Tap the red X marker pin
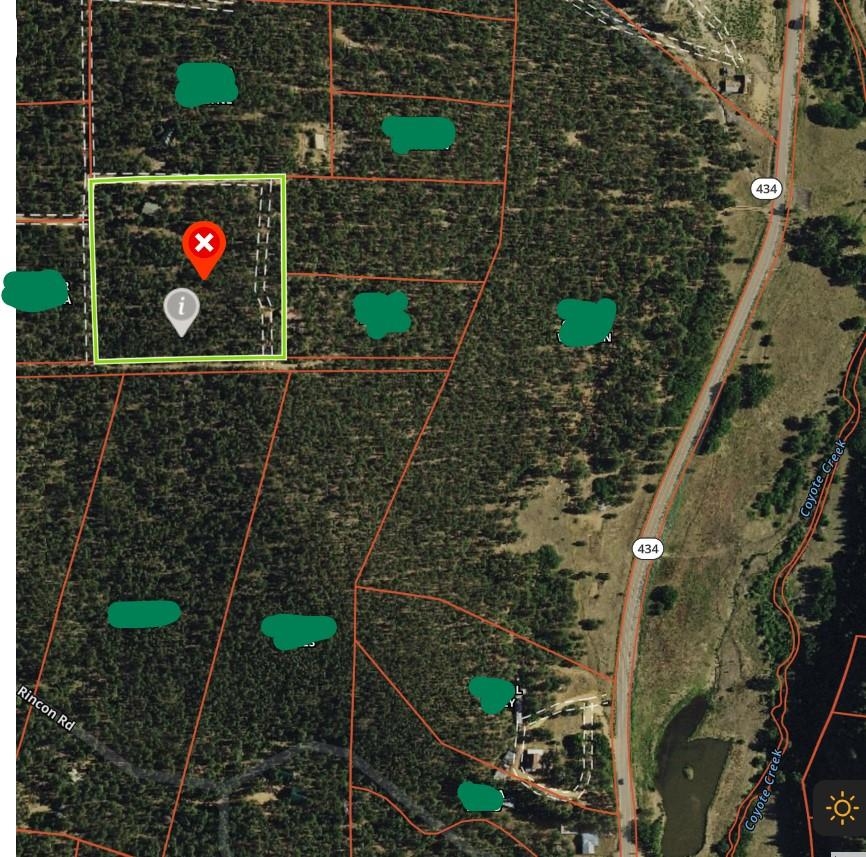The image size is (866, 857). click(204, 244)
